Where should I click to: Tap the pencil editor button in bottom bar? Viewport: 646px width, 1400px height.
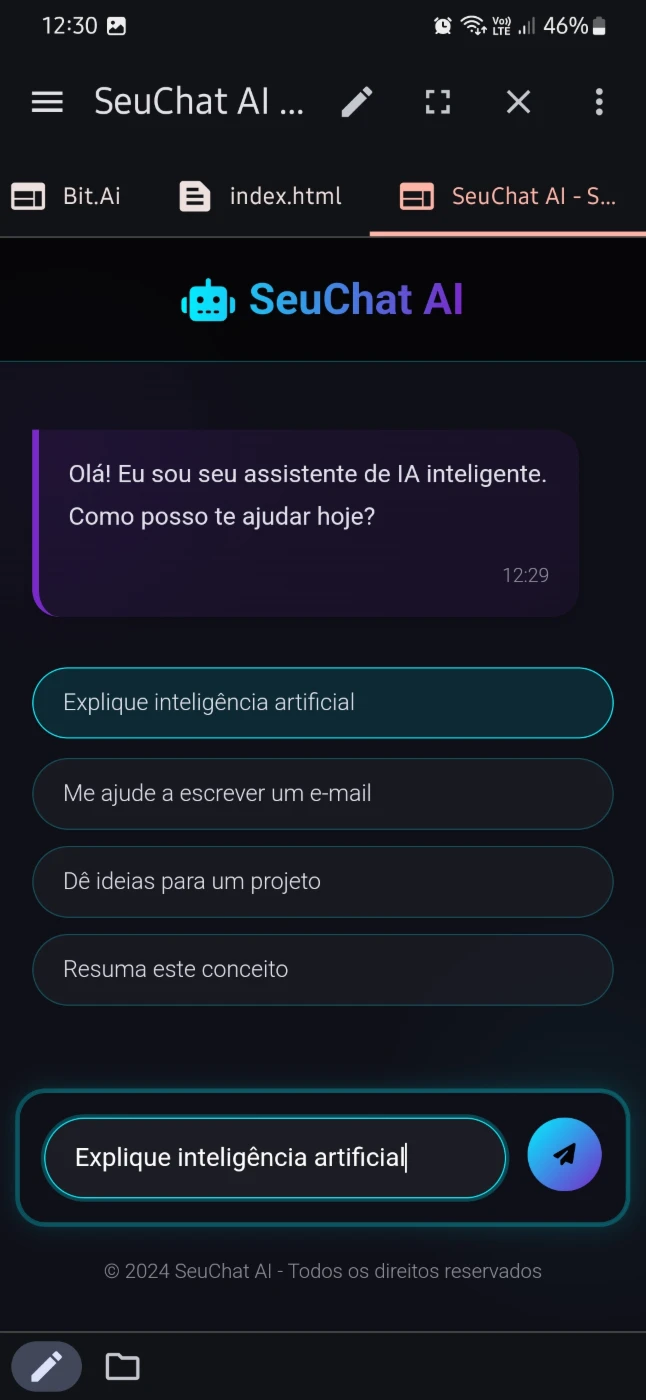47,1366
